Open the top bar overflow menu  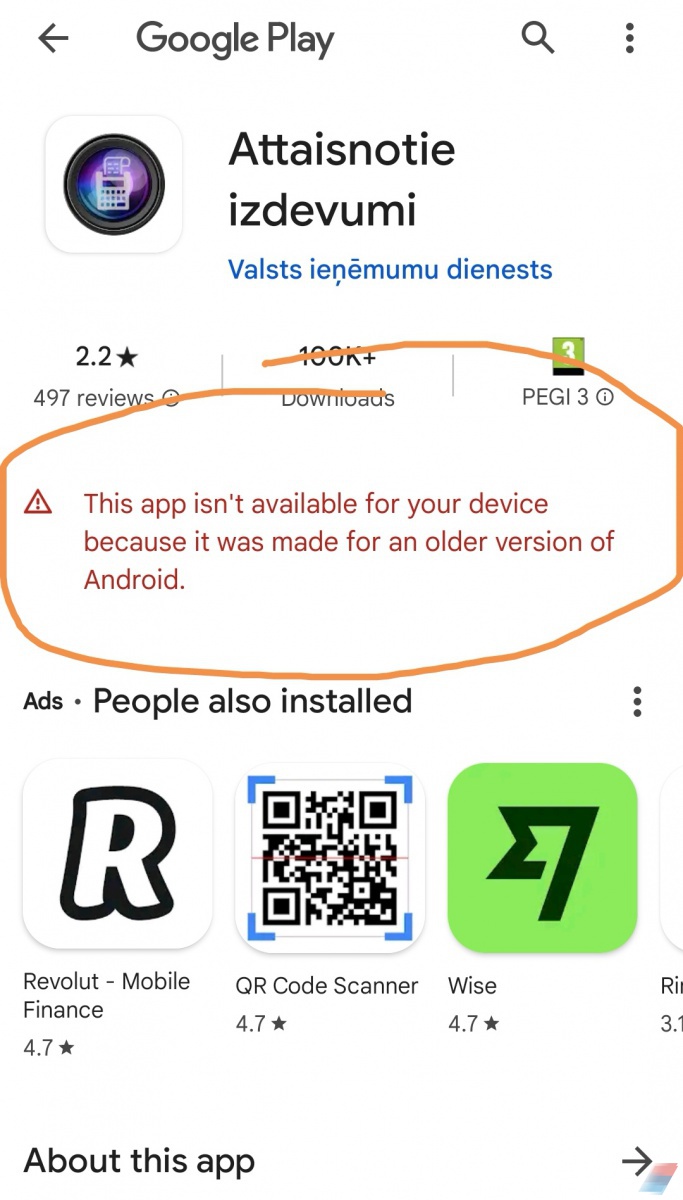(x=629, y=39)
